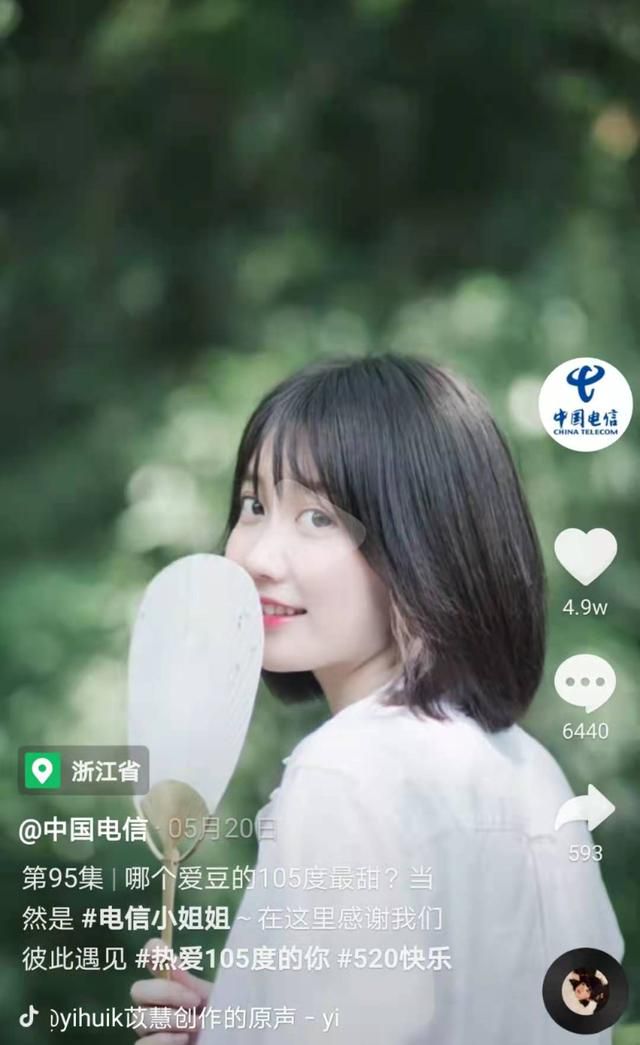Open the #520快乐 hashtag
Screen dimensions: 640x1045
pyautogui.click(x=395, y=959)
